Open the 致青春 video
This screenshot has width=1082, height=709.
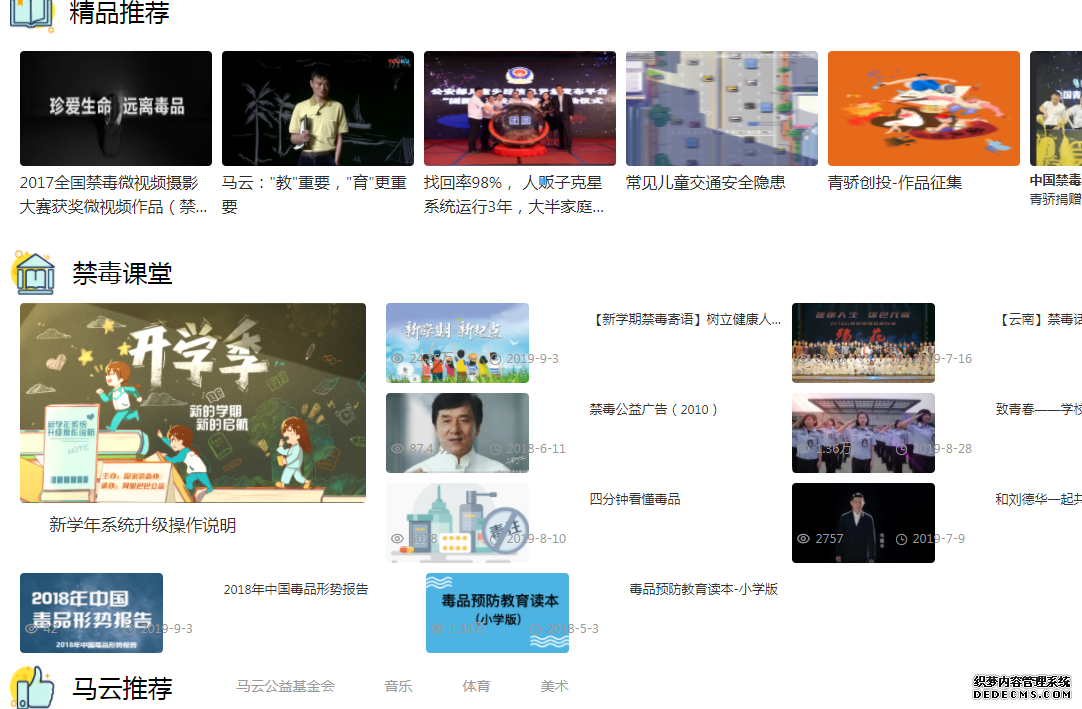tap(863, 433)
